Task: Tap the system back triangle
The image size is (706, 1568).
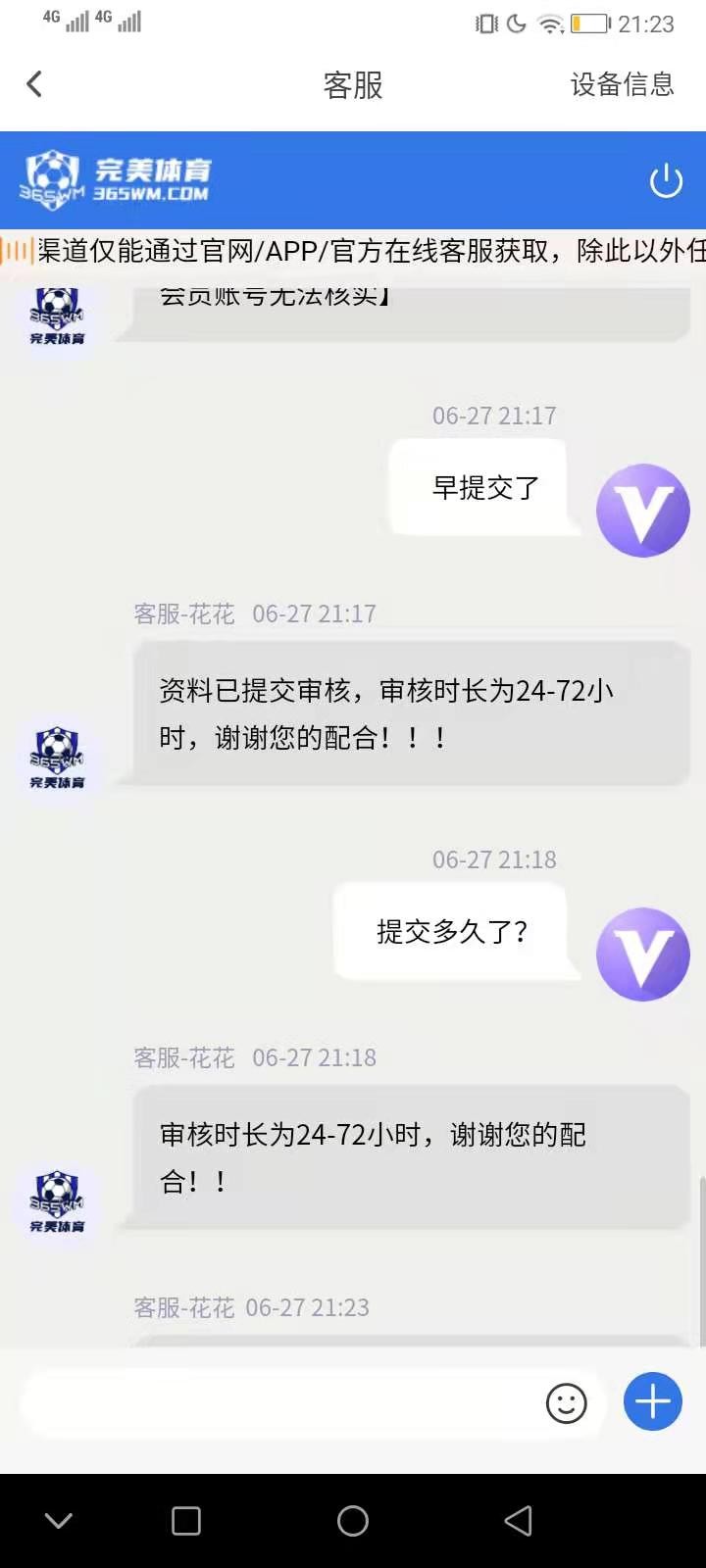Action: (518, 1520)
